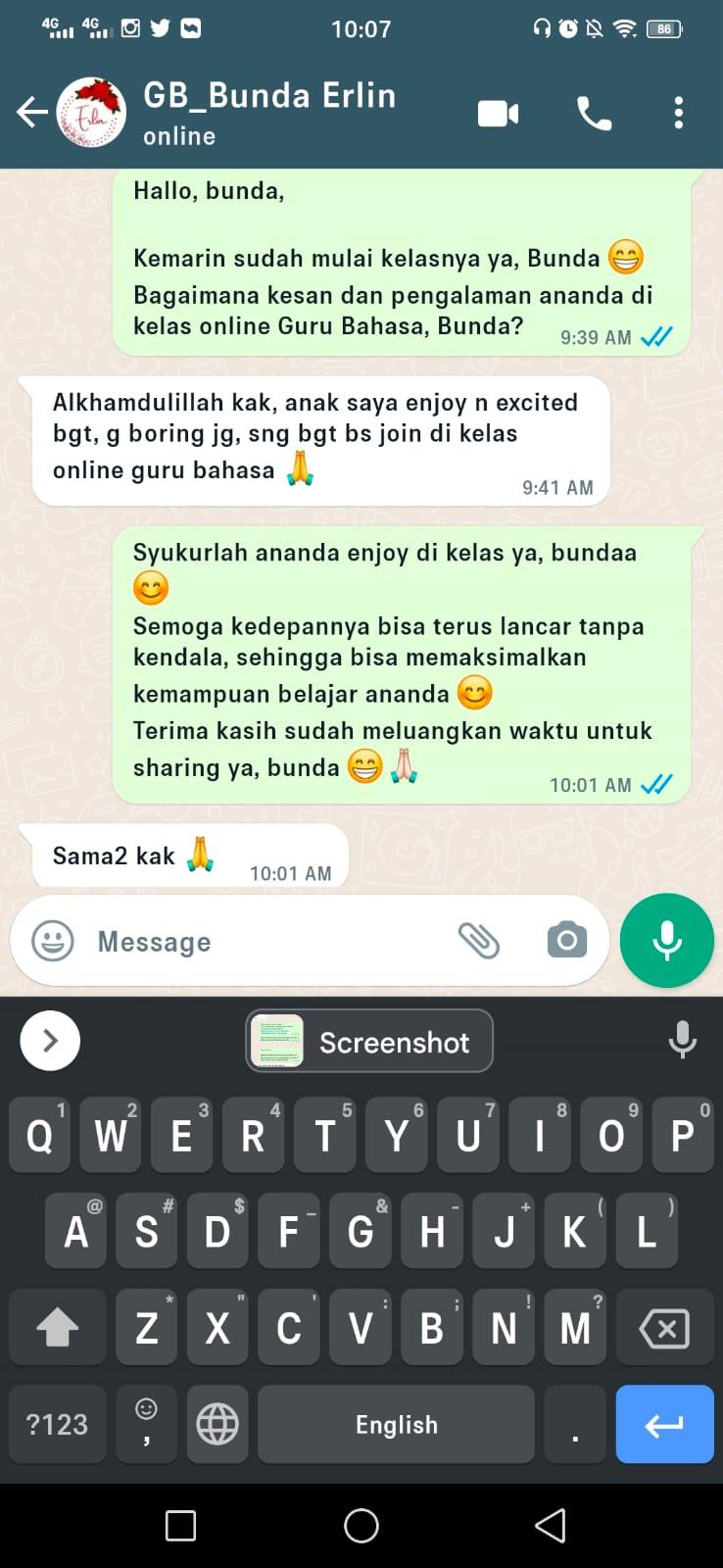Viewport: 723px width, 1568px height.
Task: Open the emoji picker in message bar
Action: coord(53,941)
